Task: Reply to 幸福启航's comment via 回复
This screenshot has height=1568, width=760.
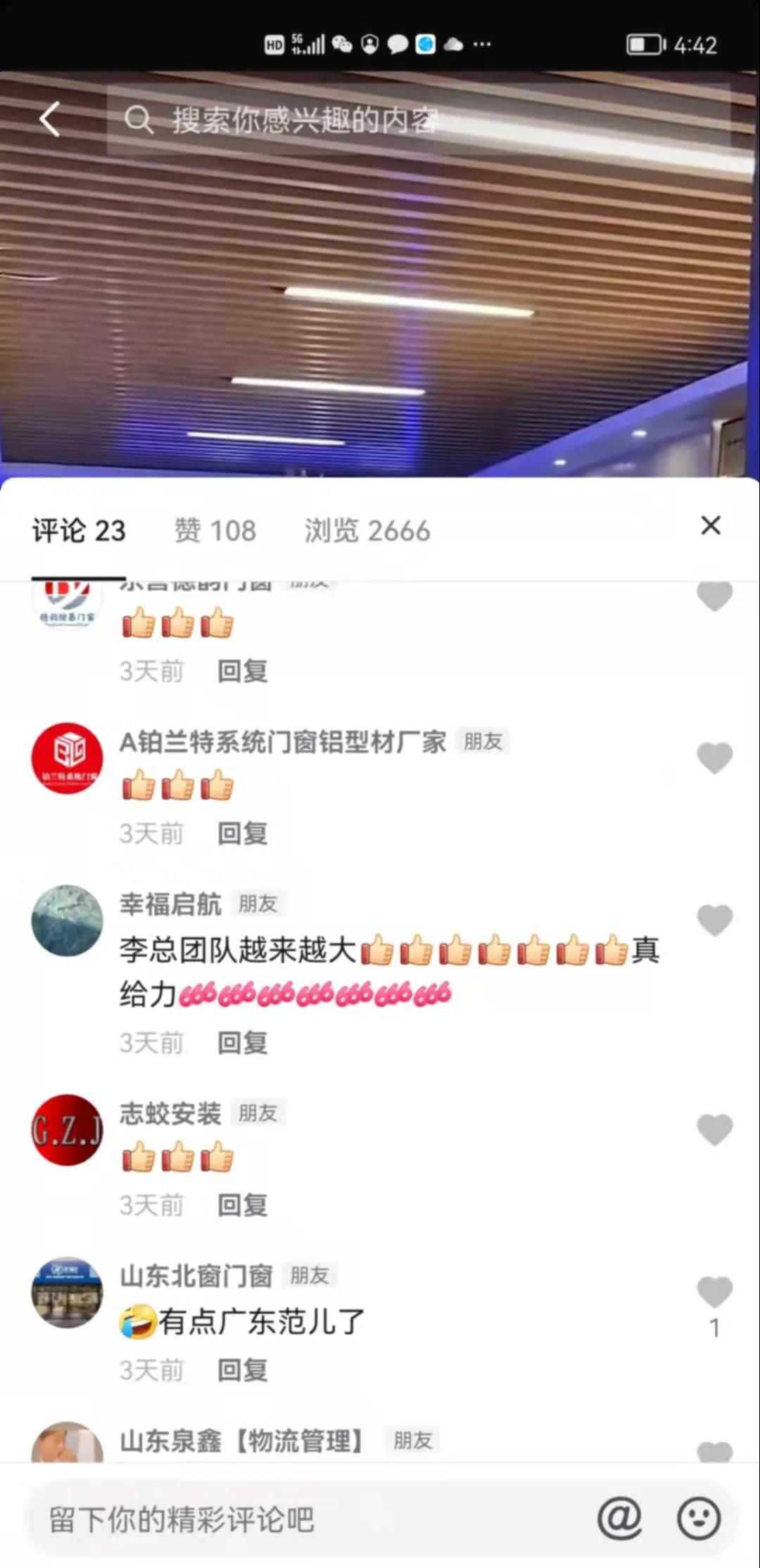Action: click(242, 1044)
